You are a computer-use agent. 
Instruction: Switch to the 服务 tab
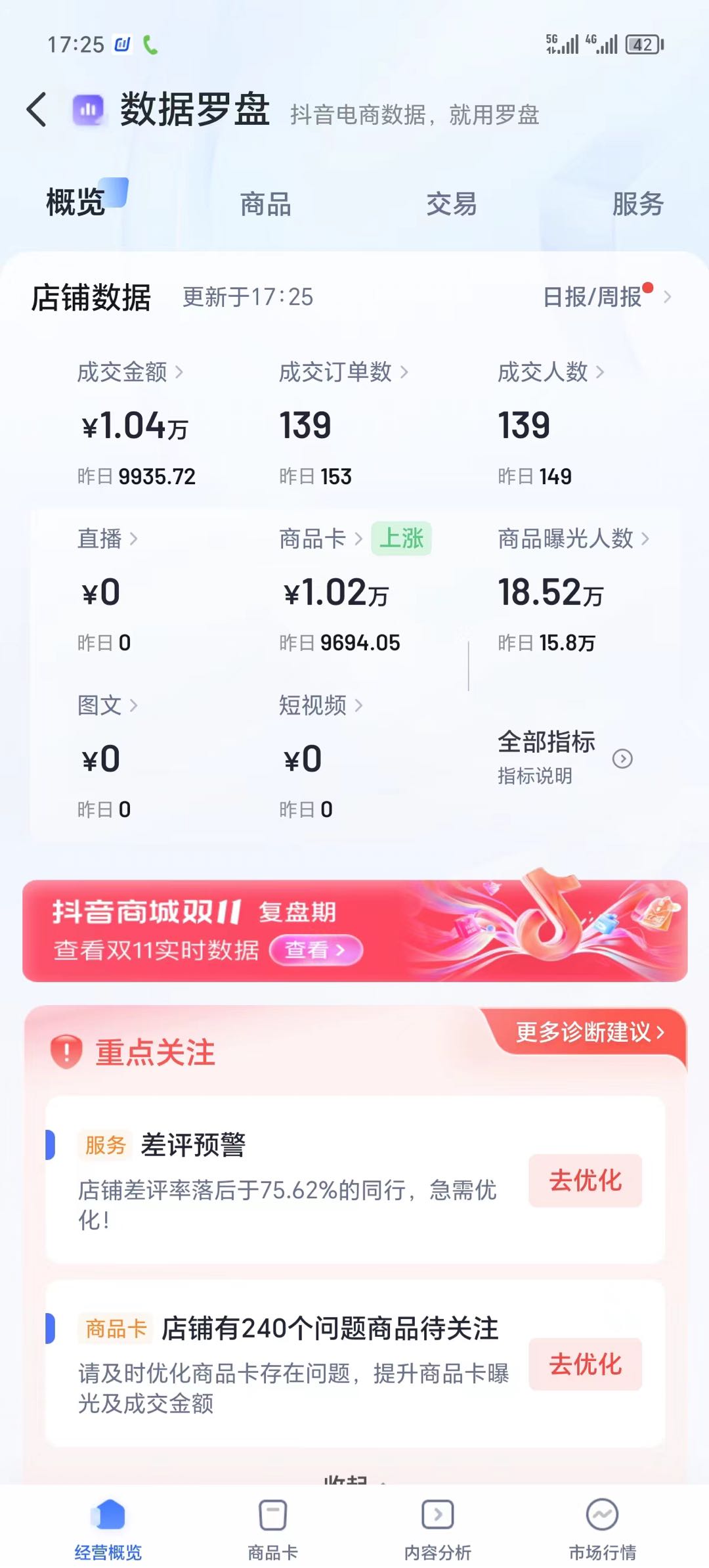(x=637, y=204)
